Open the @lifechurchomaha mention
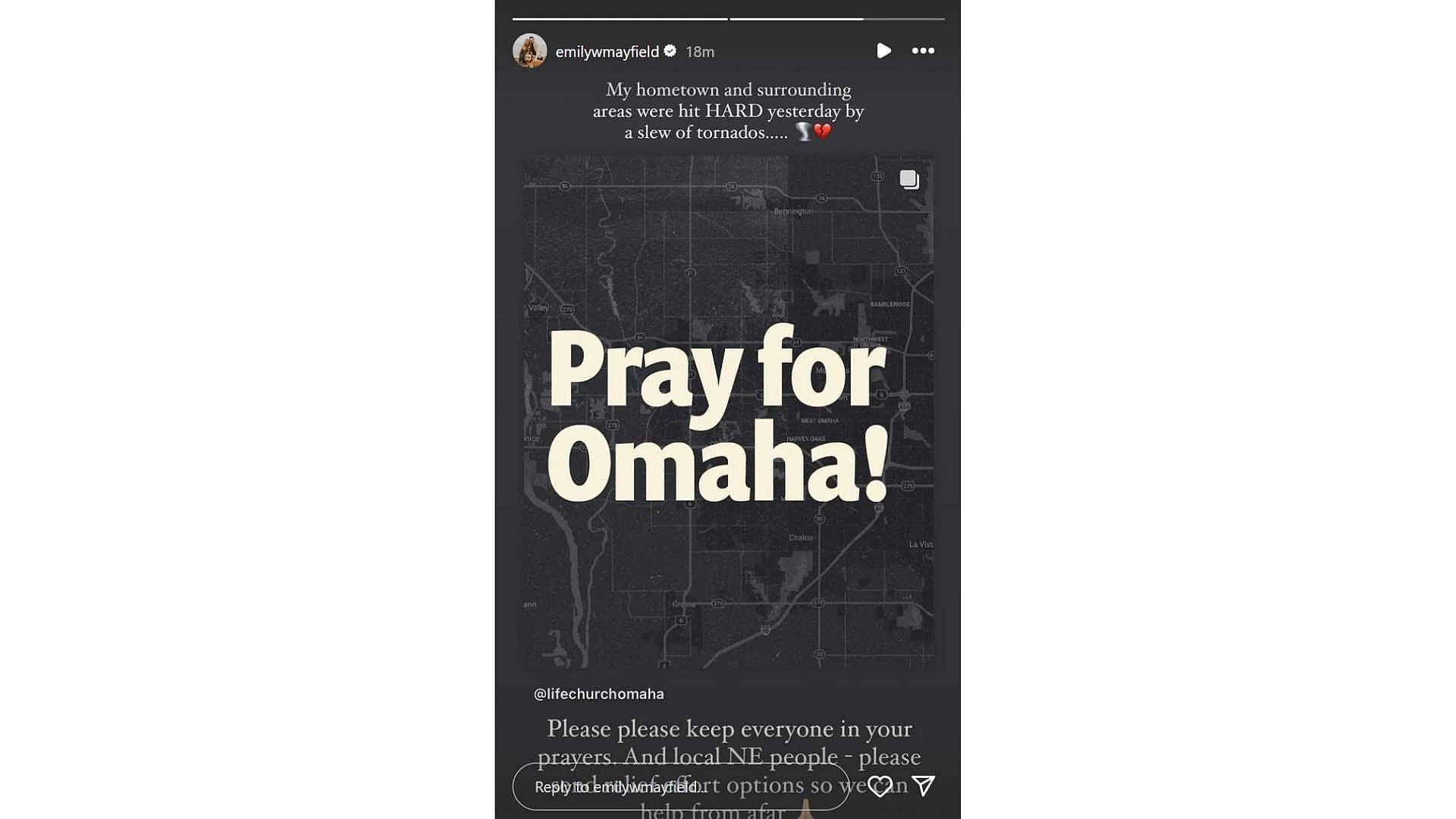Viewport: 1456px width, 819px height. [598, 694]
